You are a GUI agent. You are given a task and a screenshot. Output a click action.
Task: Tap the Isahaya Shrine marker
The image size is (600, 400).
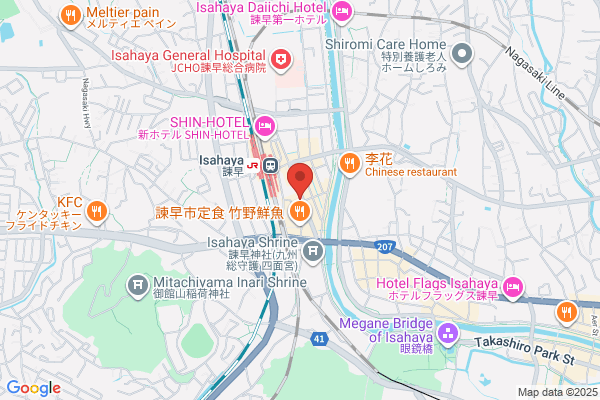pos(313,253)
